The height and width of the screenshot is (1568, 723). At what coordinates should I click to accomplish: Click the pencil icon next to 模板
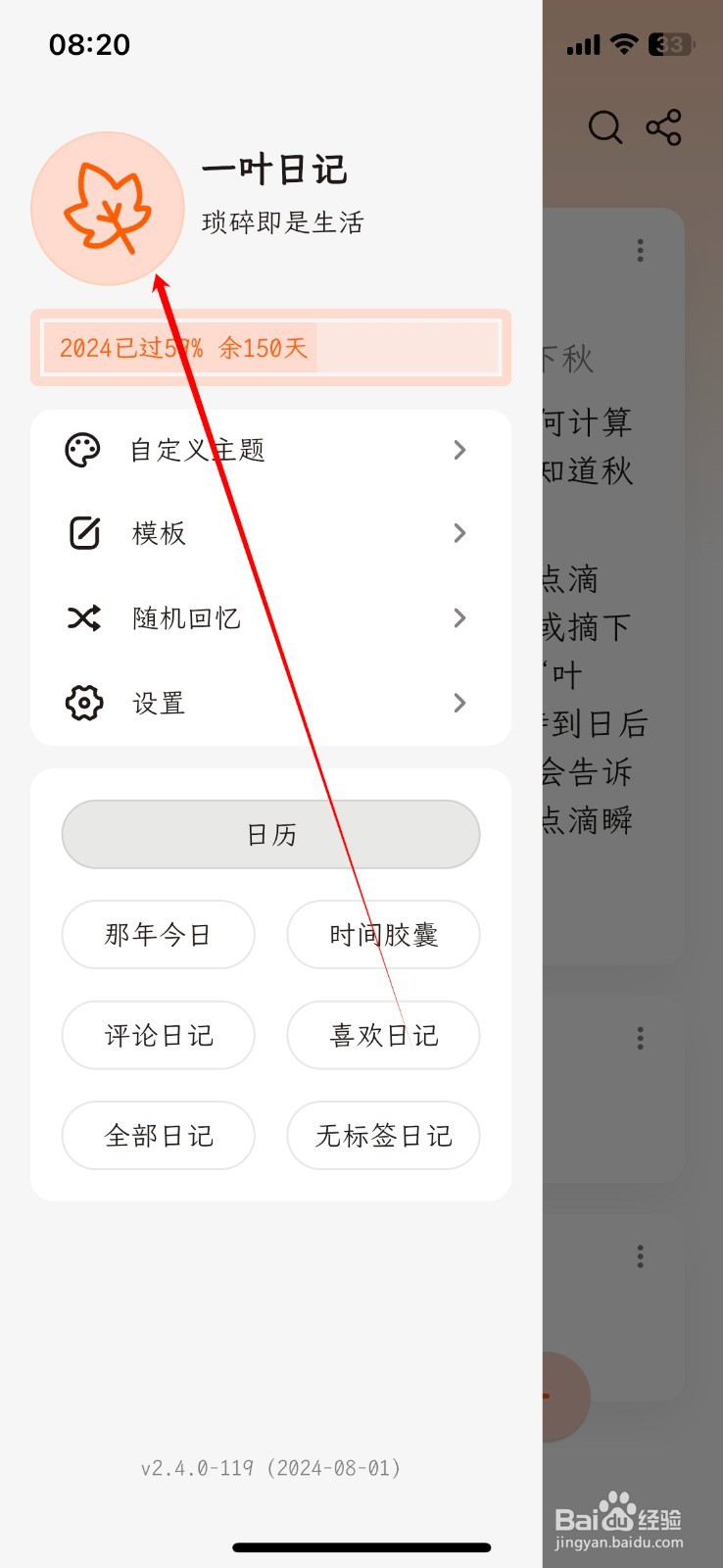pyautogui.click(x=83, y=533)
